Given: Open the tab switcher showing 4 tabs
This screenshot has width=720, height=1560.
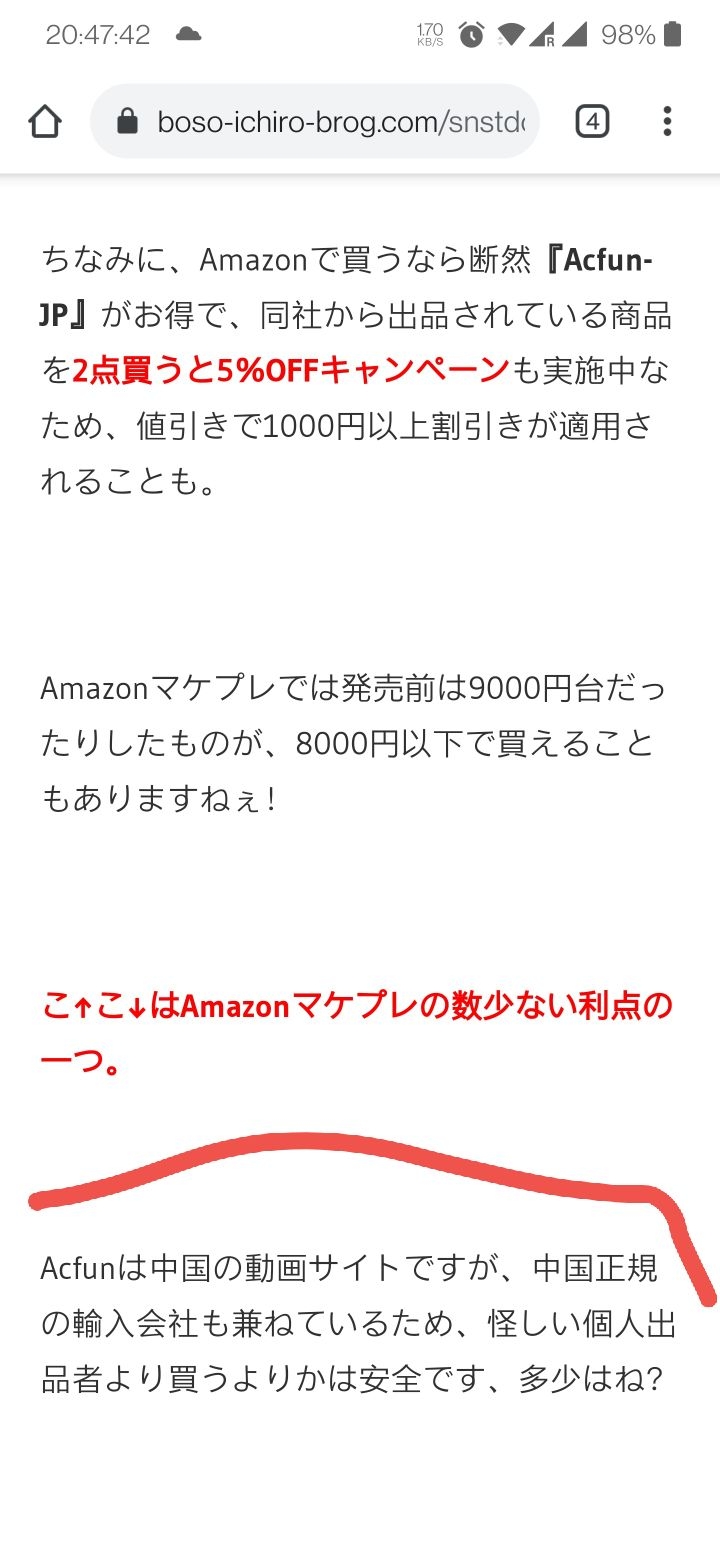Looking at the screenshot, I should [x=592, y=120].
